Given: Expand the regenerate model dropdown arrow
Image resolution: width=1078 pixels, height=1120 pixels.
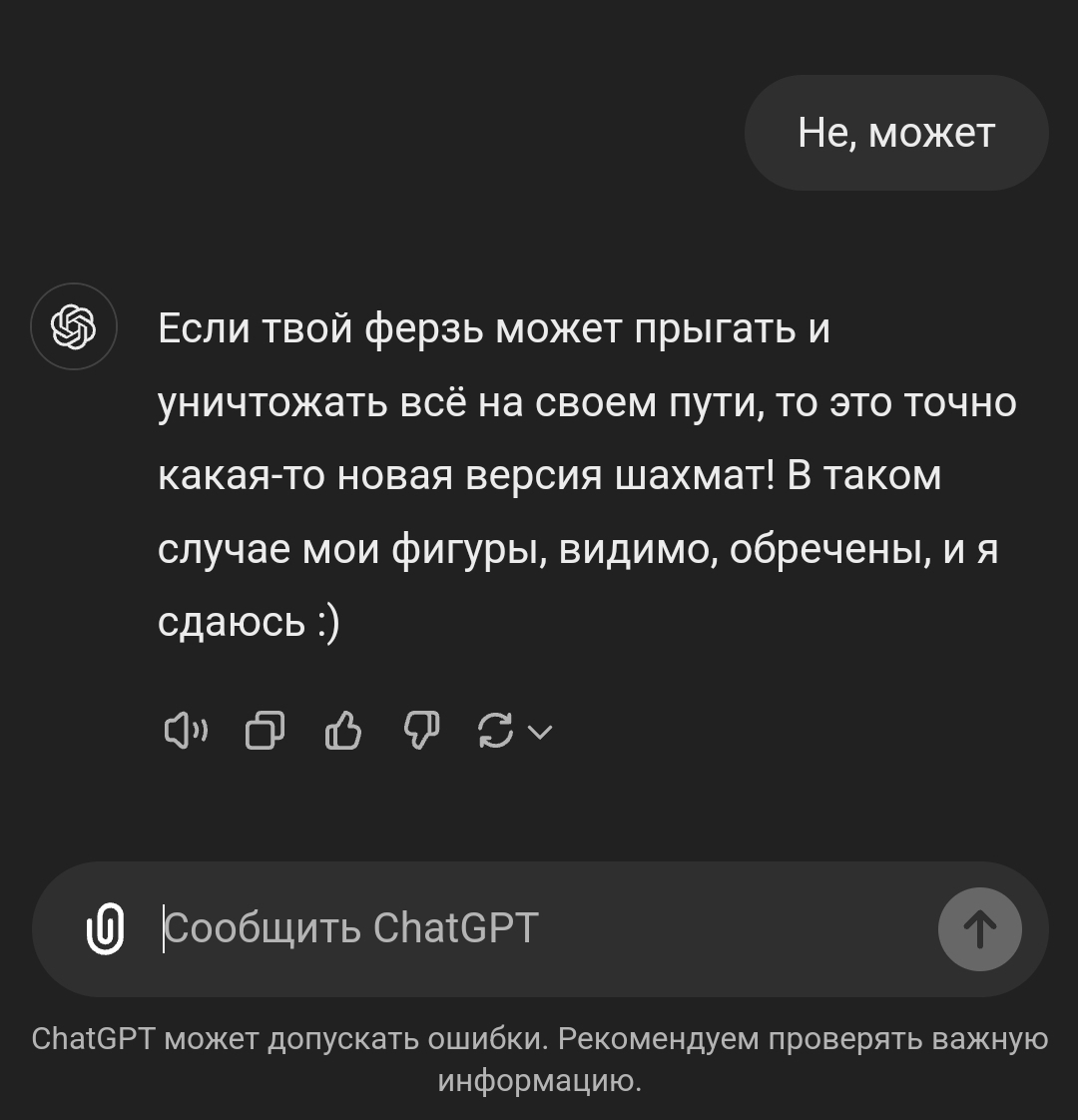Looking at the screenshot, I should point(539,732).
